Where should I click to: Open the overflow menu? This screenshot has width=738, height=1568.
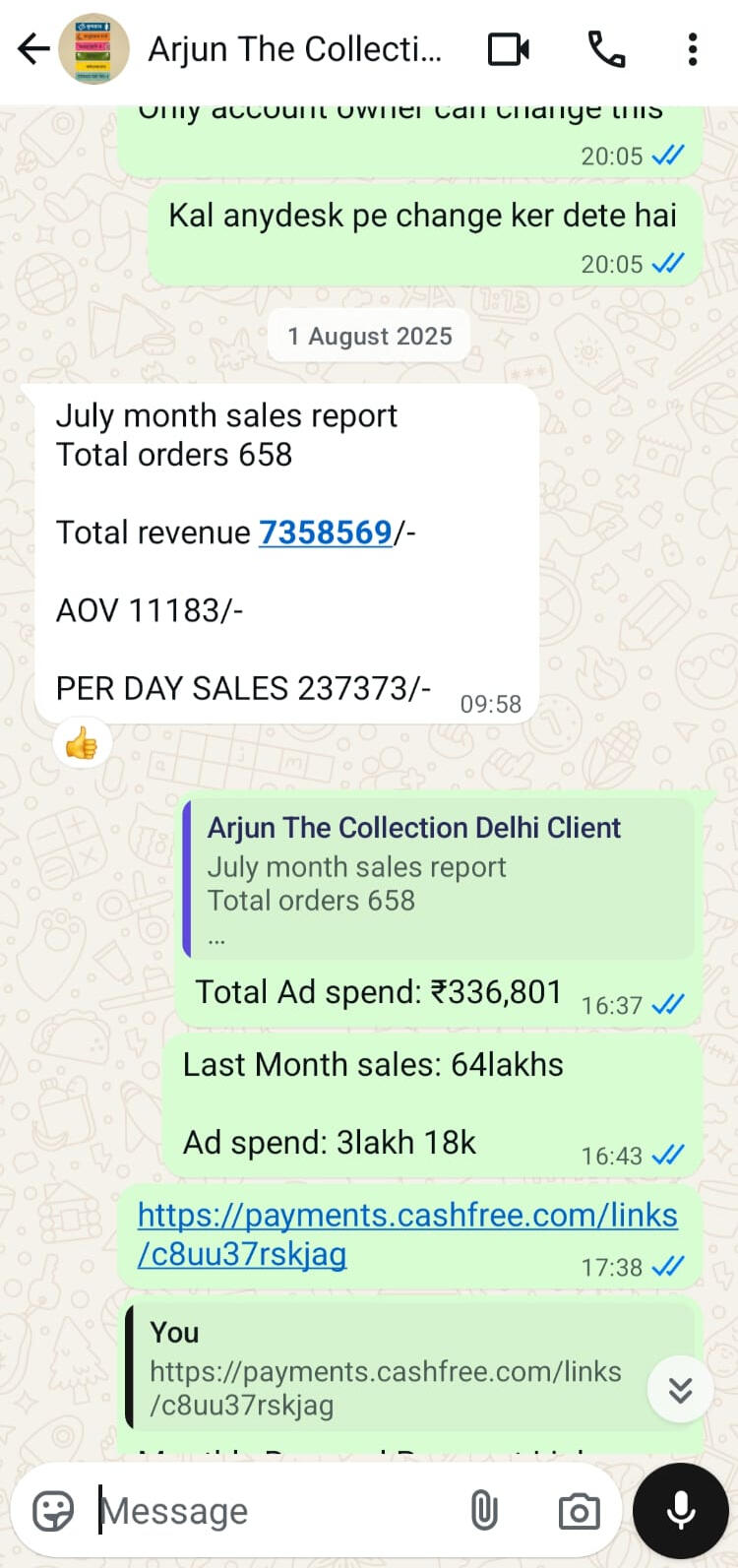pyautogui.click(x=693, y=49)
